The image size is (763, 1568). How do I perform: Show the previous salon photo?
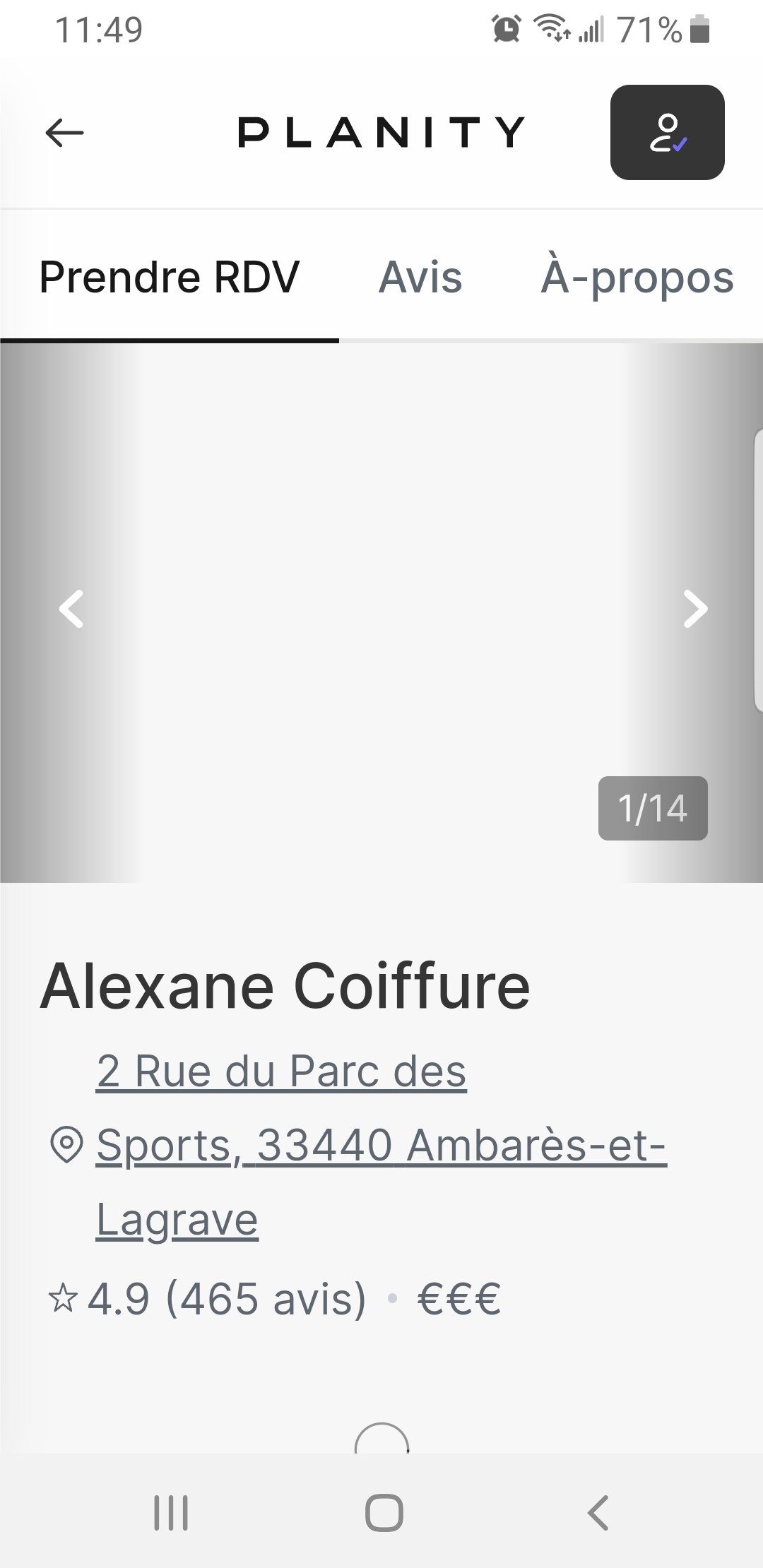[71, 609]
